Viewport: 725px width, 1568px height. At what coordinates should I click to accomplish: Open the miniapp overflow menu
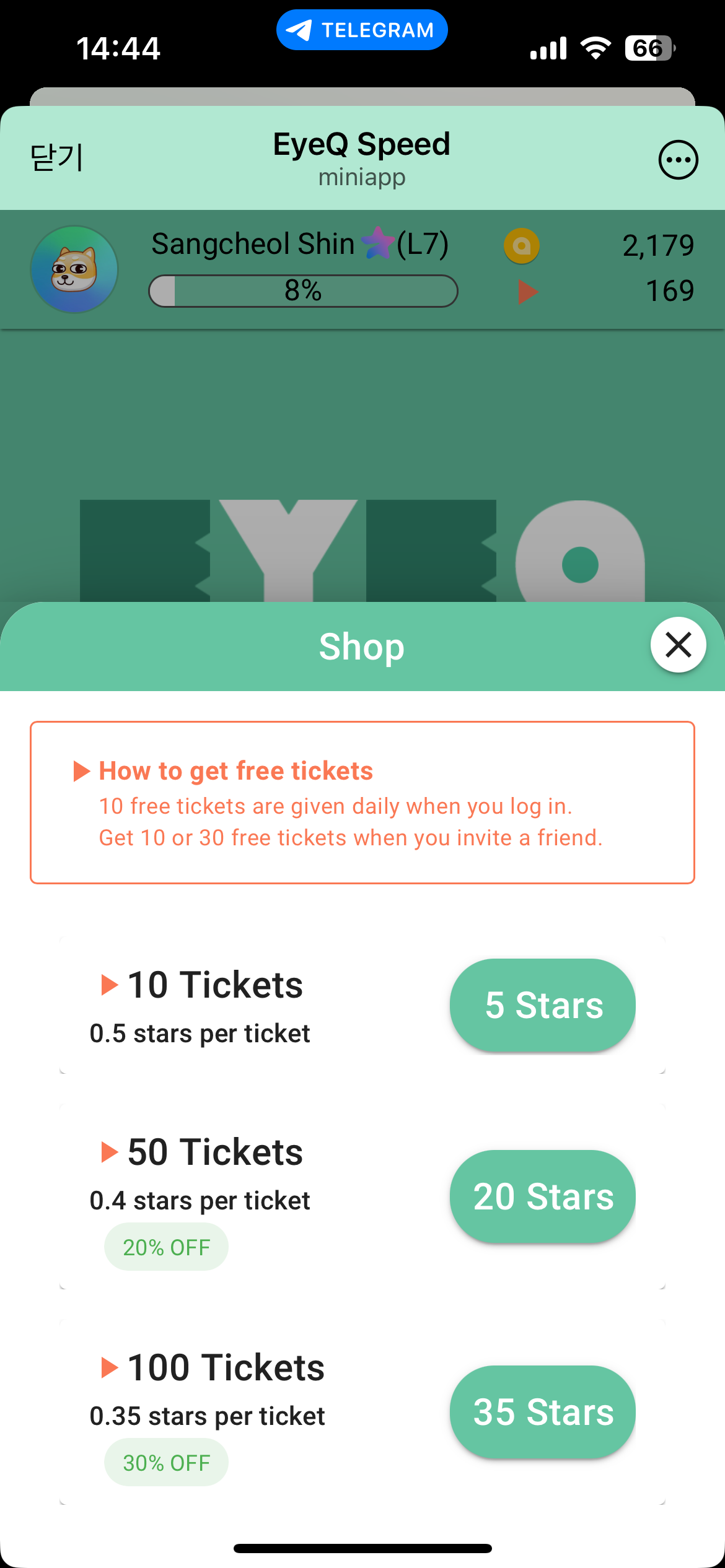point(678,160)
